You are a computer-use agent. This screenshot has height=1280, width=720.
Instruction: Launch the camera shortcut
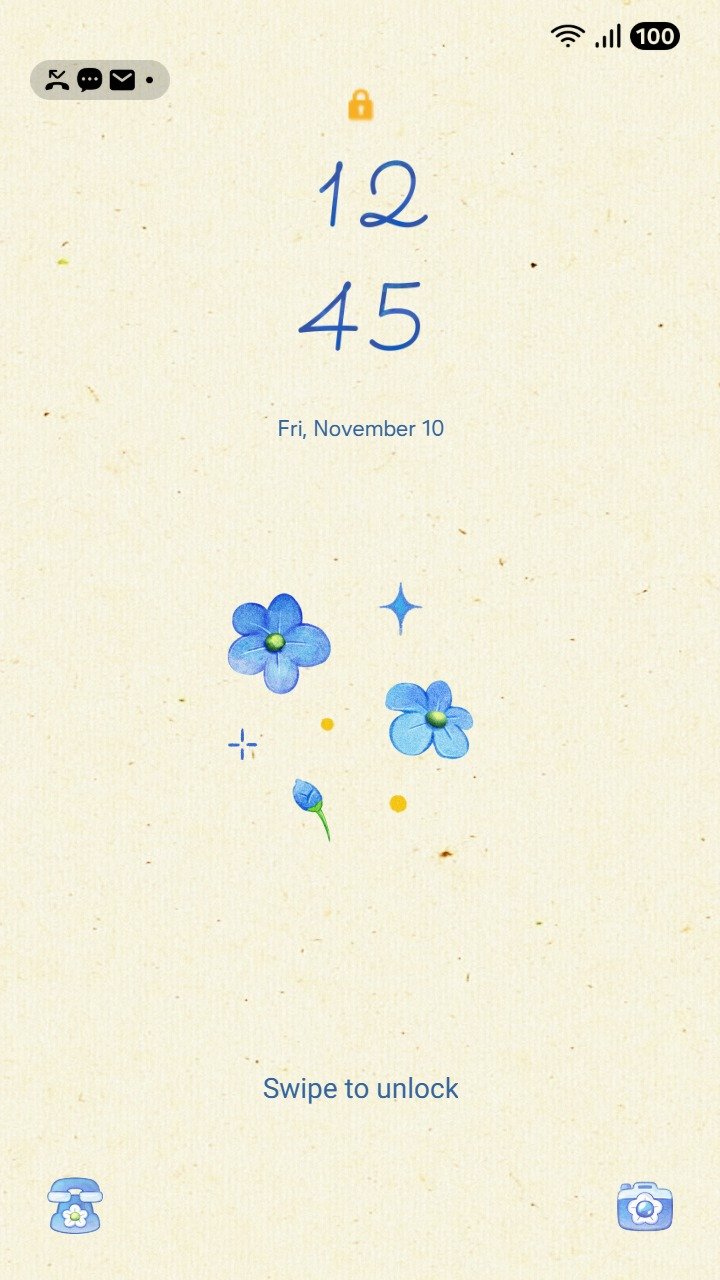click(645, 1205)
